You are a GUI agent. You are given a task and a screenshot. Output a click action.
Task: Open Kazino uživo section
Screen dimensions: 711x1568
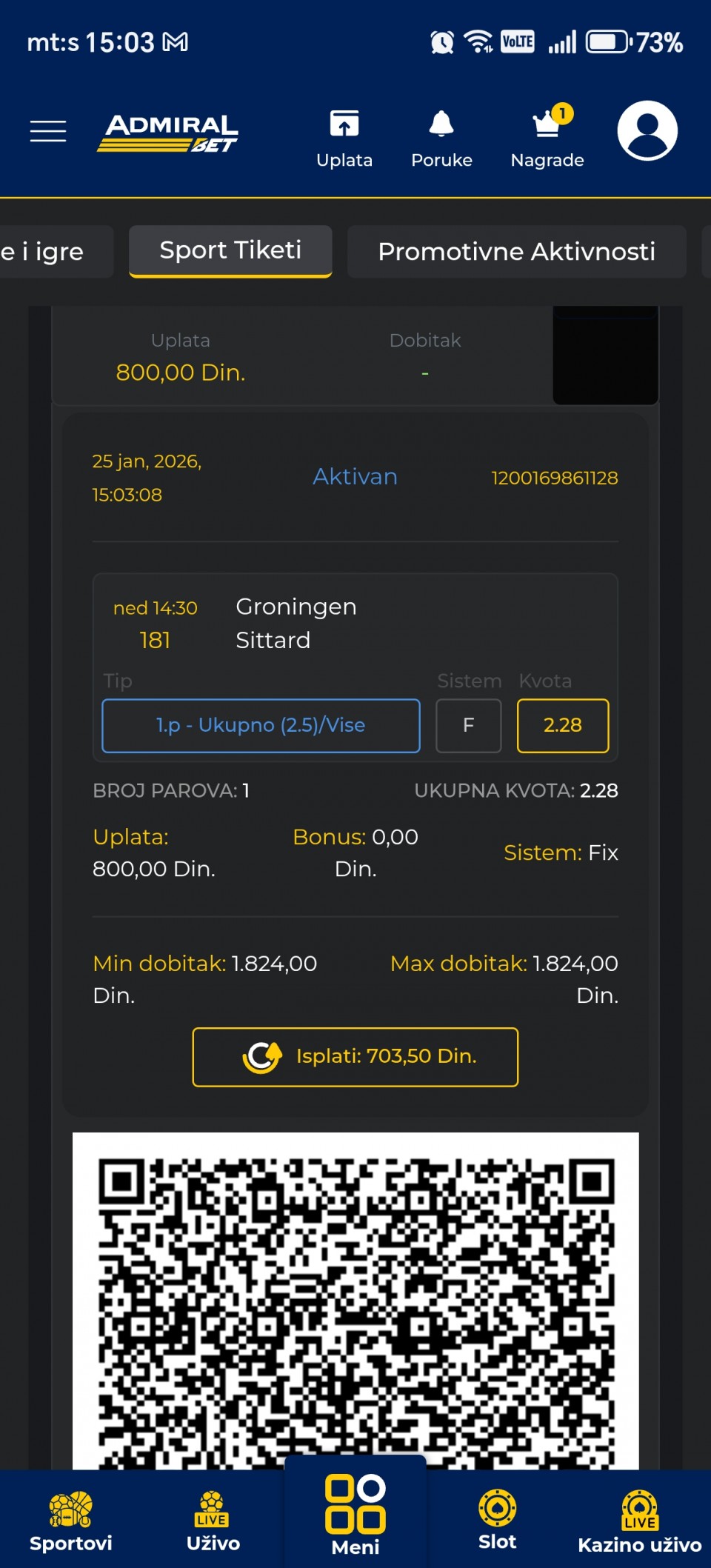[640, 1521]
